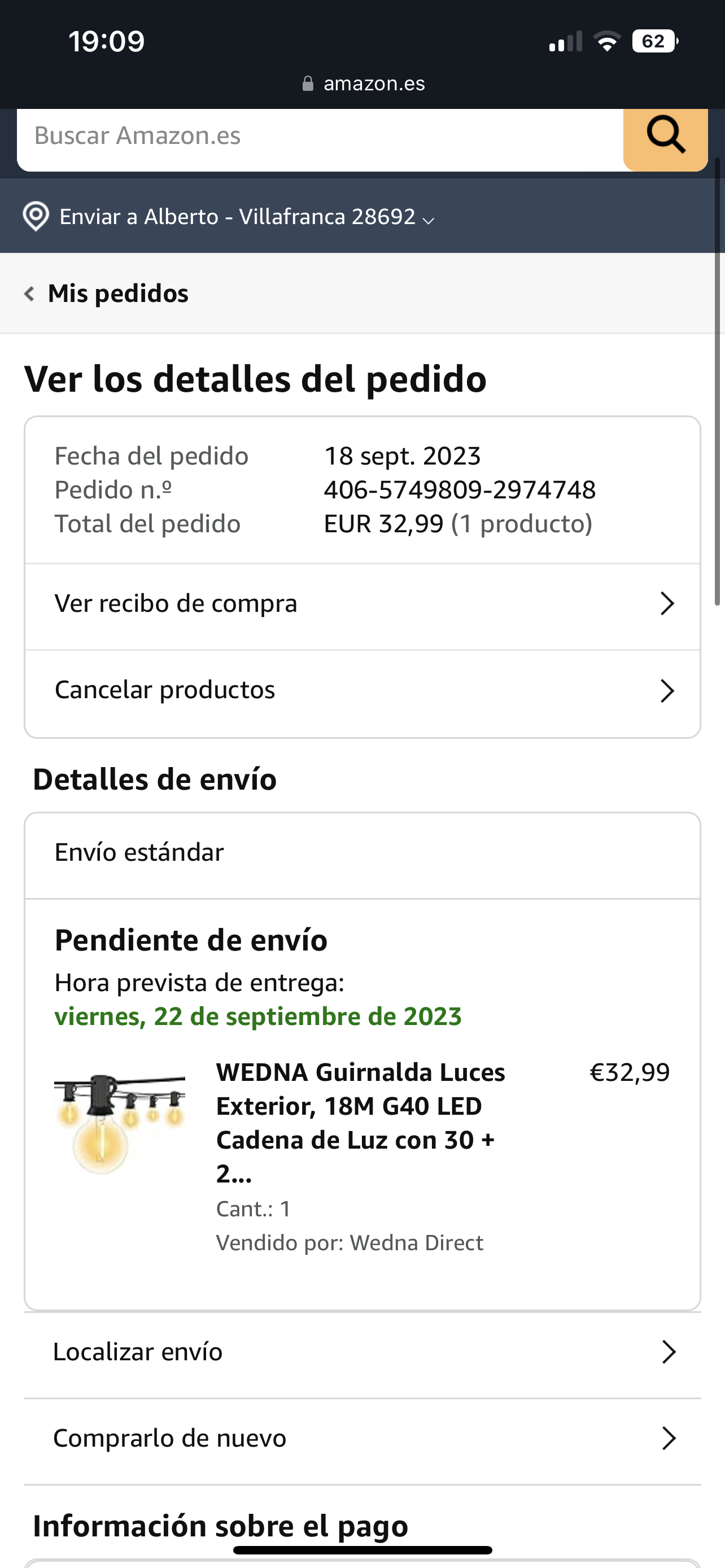Open the WEDNA Guirnalda Luces product image
Image resolution: width=725 pixels, height=1568 pixels.
(120, 1123)
